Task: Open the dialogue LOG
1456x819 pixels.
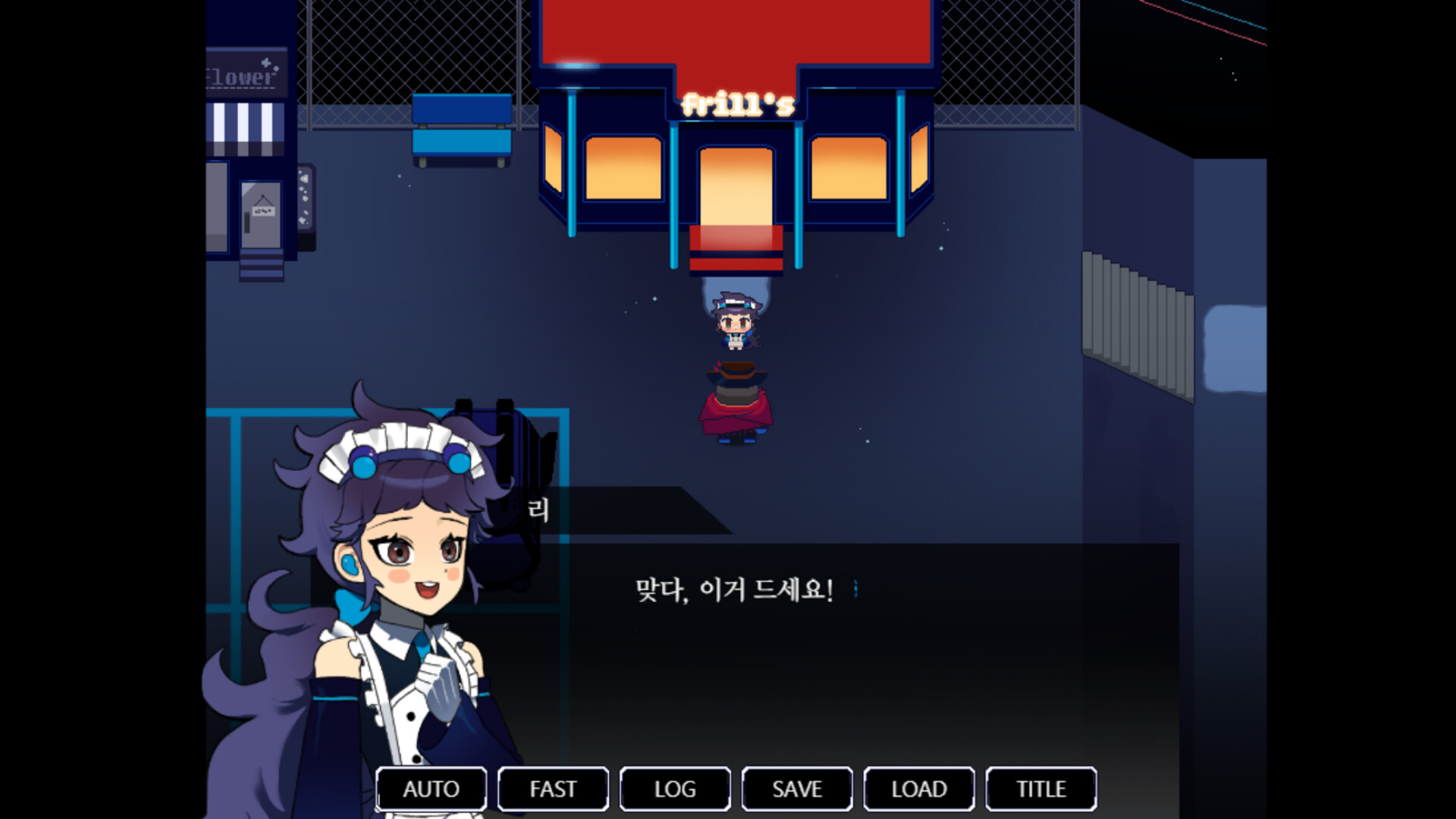Action: 675,789
